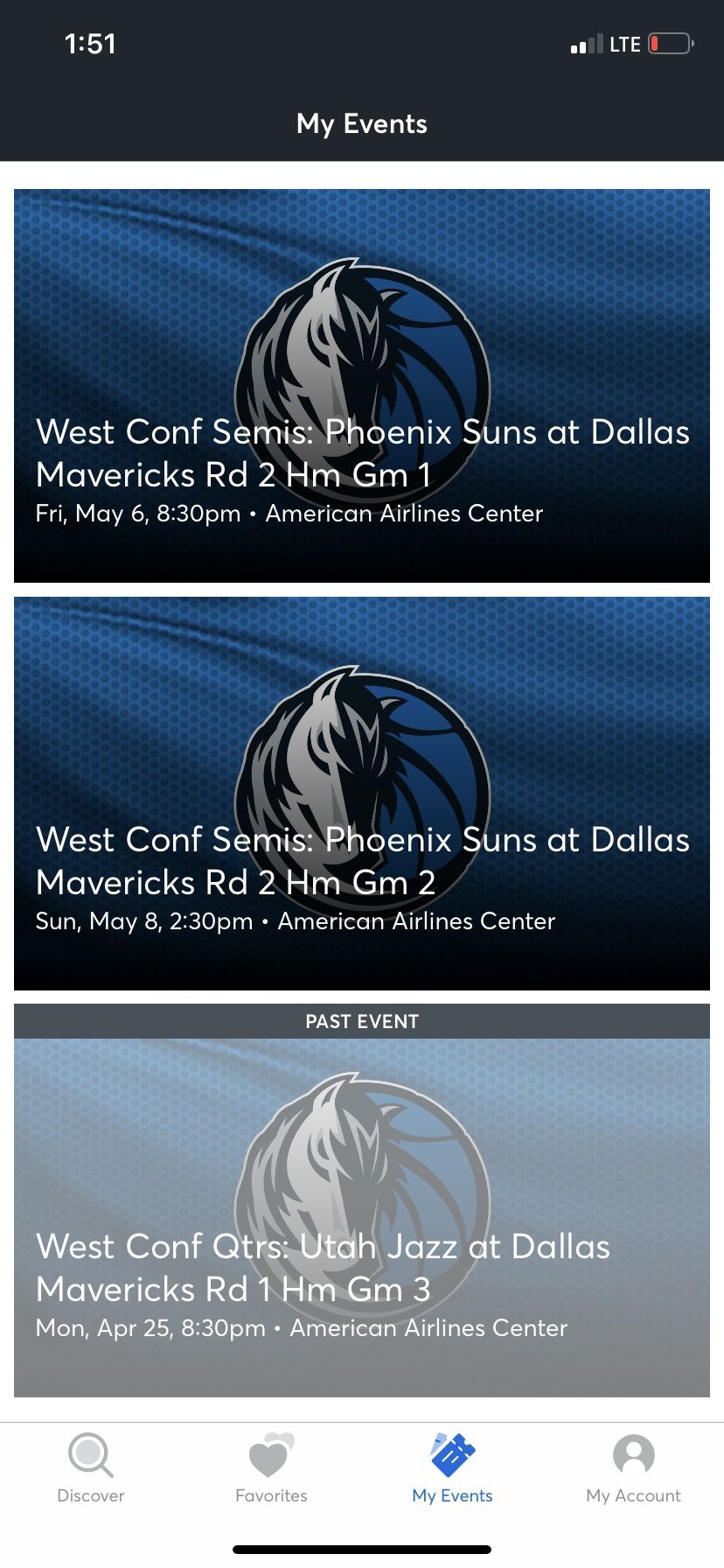Viewport: 724px width, 1568px height.
Task: Open the My Account tab
Action: click(x=633, y=1467)
